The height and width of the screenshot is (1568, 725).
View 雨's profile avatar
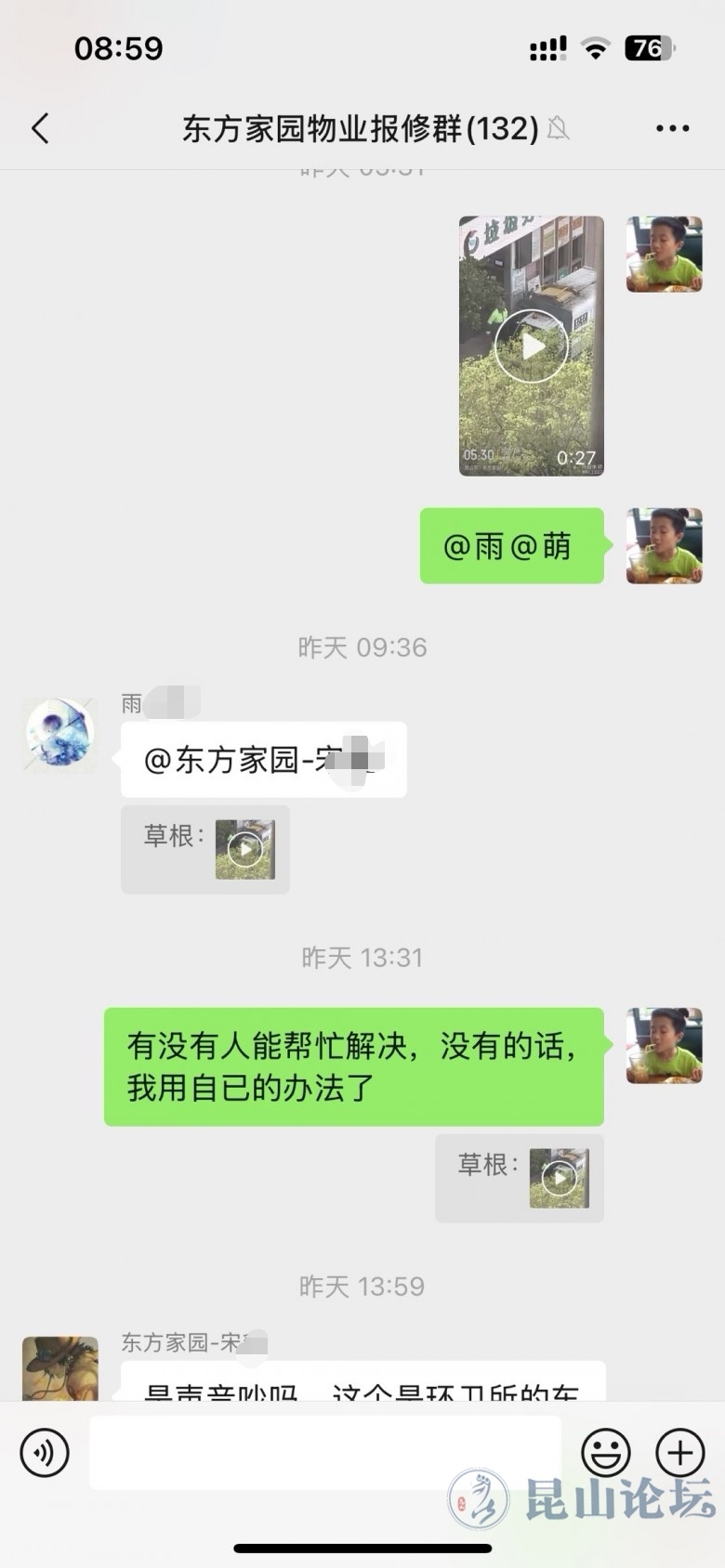pyautogui.click(x=60, y=735)
